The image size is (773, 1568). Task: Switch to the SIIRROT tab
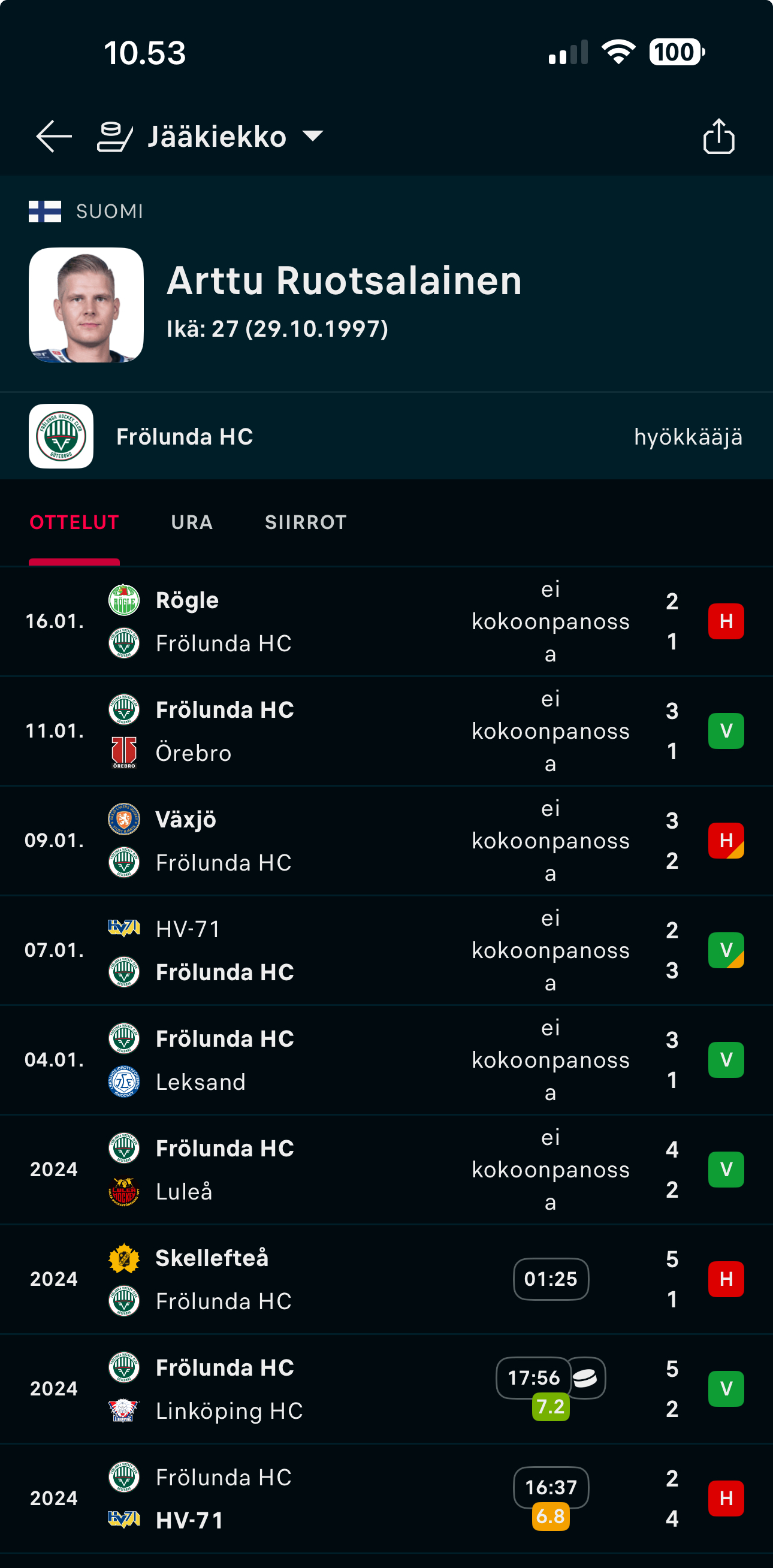click(x=306, y=522)
